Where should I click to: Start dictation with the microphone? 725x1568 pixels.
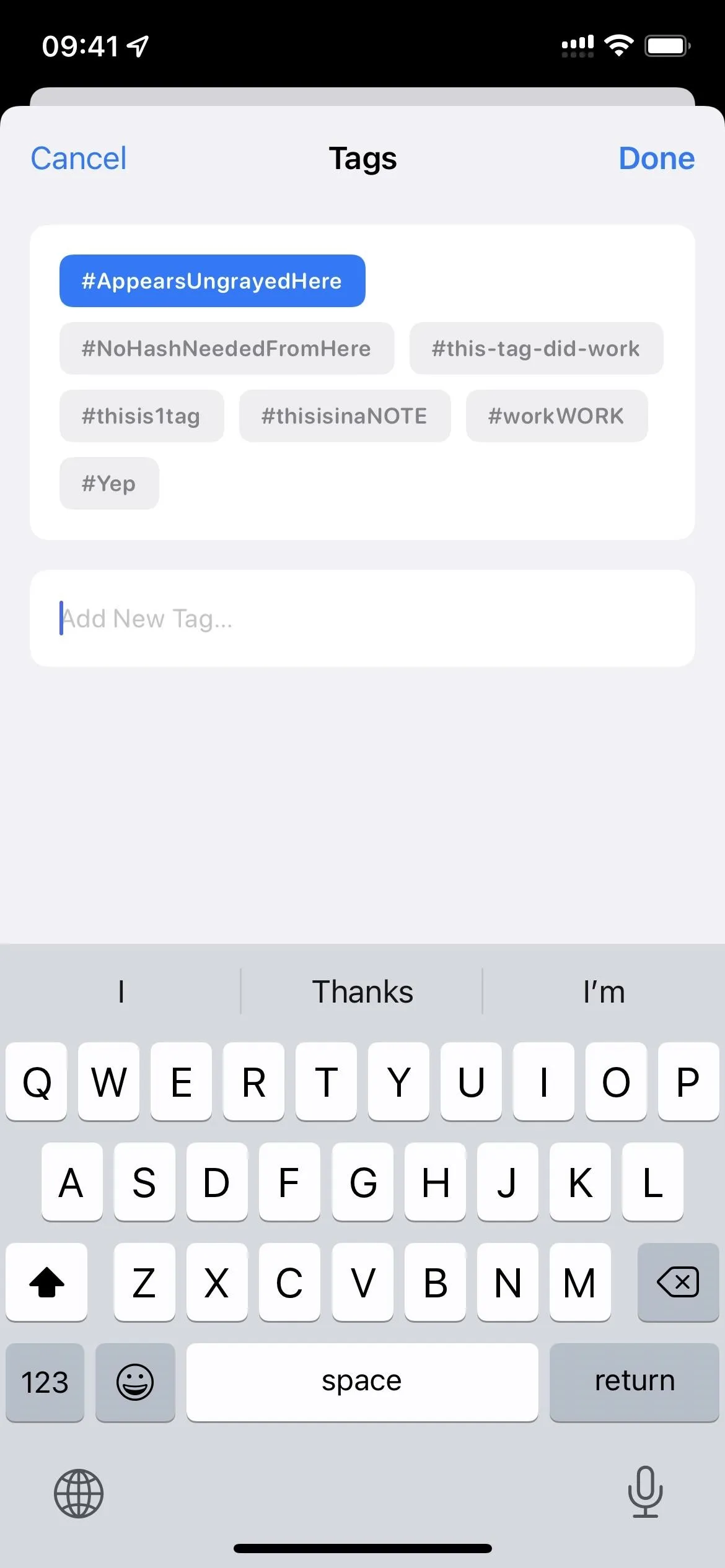click(x=645, y=1492)
